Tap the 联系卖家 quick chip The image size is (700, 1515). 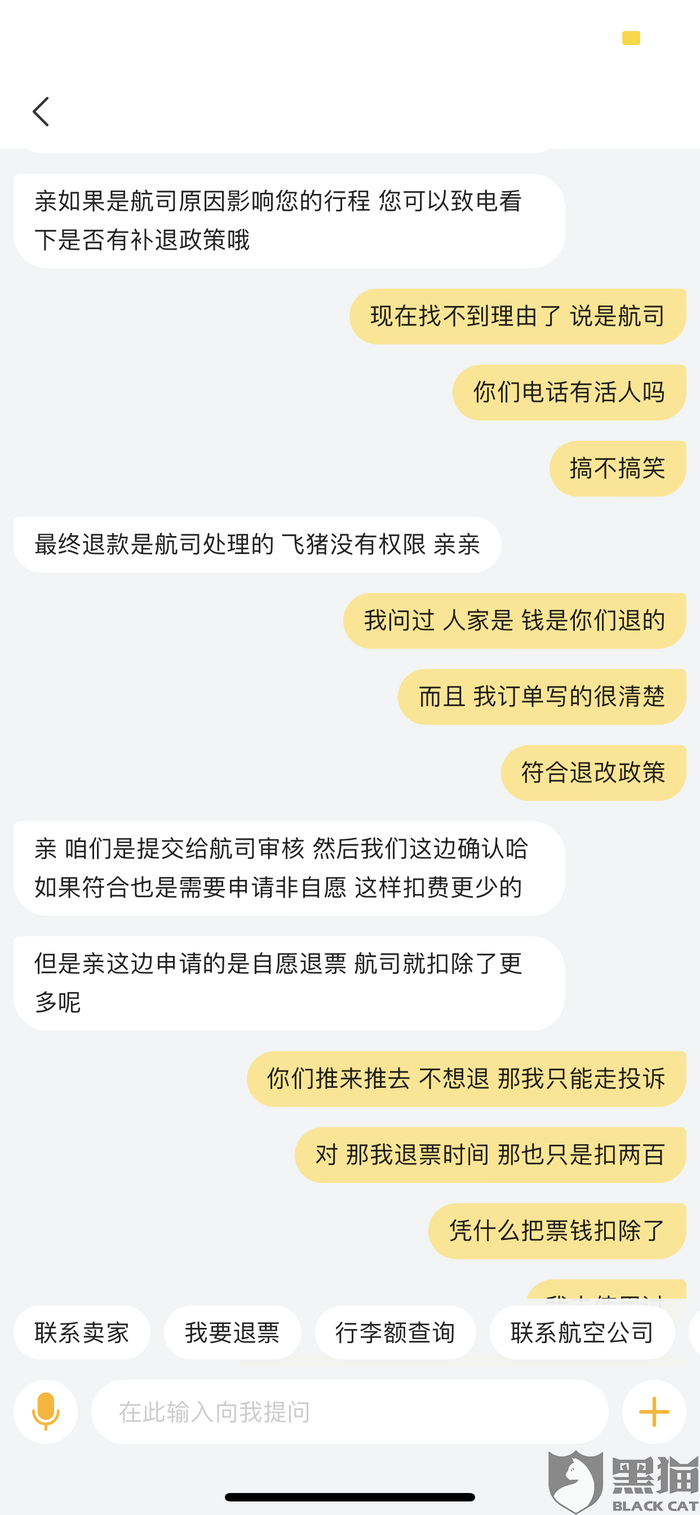coord(82,1332)
